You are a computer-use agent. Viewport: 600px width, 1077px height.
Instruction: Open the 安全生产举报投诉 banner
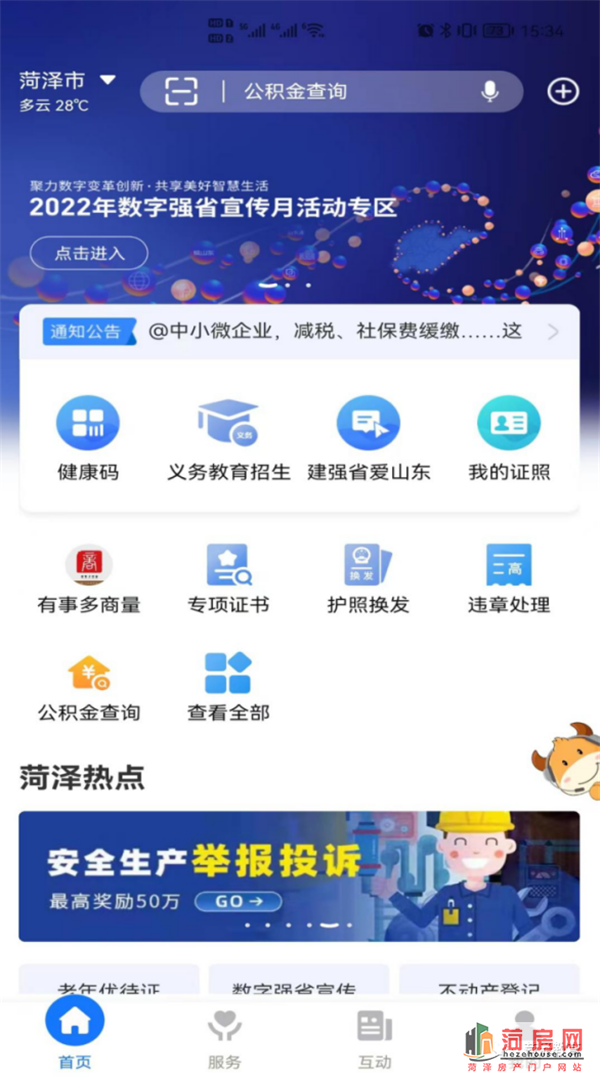pyautogui.click(x=299, y=876)
